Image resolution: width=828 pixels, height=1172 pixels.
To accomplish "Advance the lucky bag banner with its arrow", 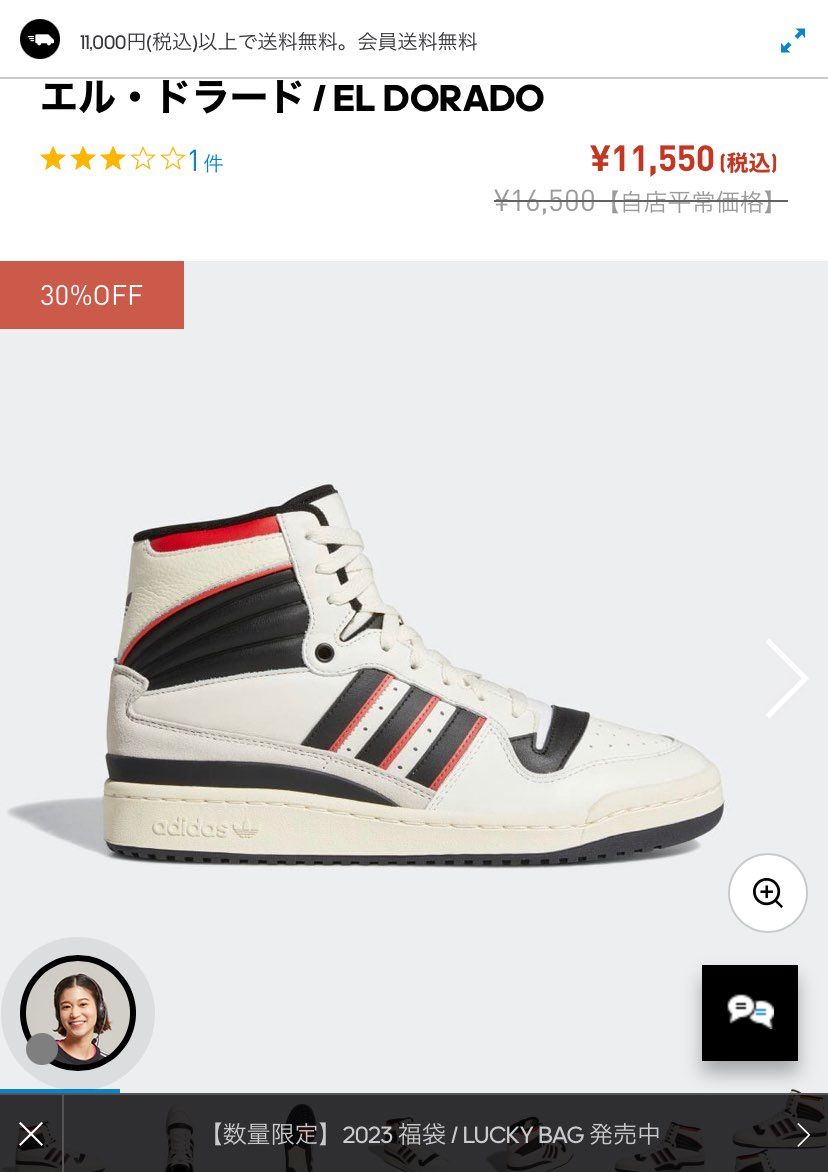I will pyautogui.click(x=802, y=1134).
